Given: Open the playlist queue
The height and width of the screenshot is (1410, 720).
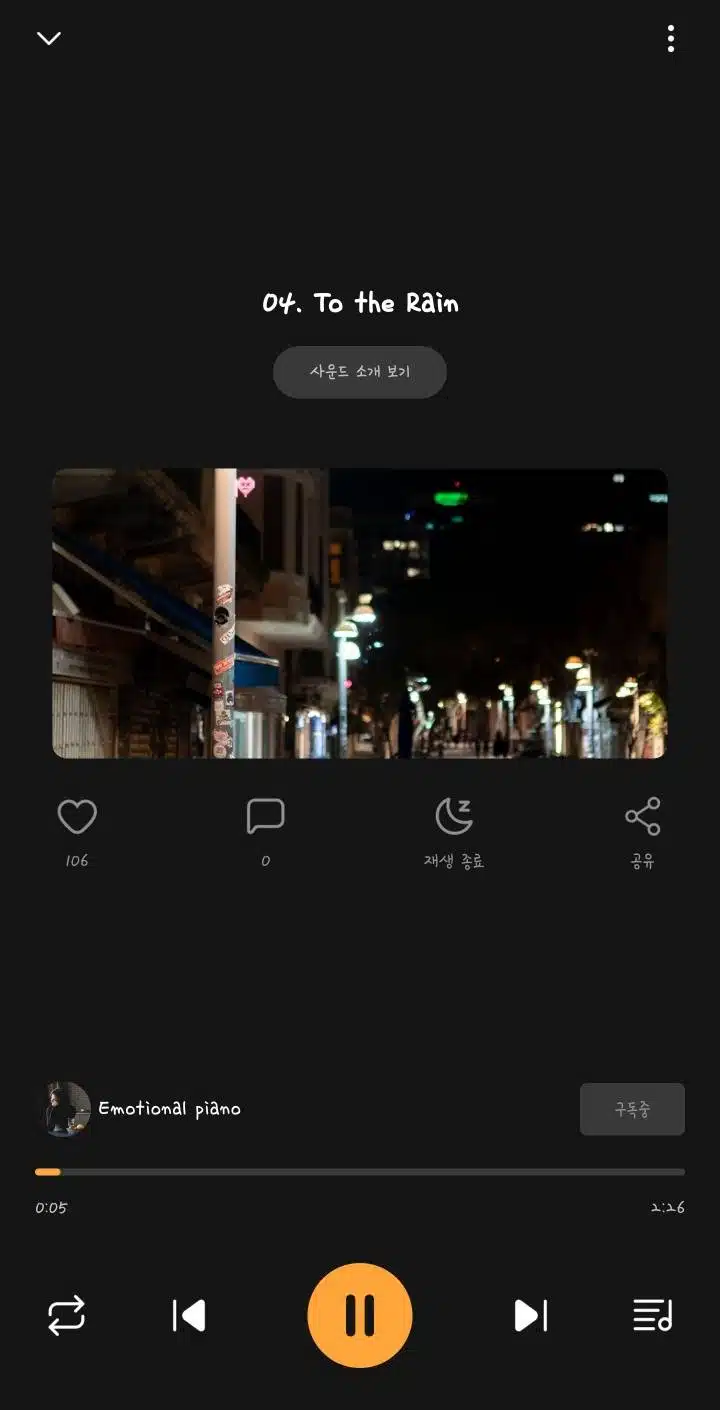Looking at the screenshot, I should (653, 1315).
